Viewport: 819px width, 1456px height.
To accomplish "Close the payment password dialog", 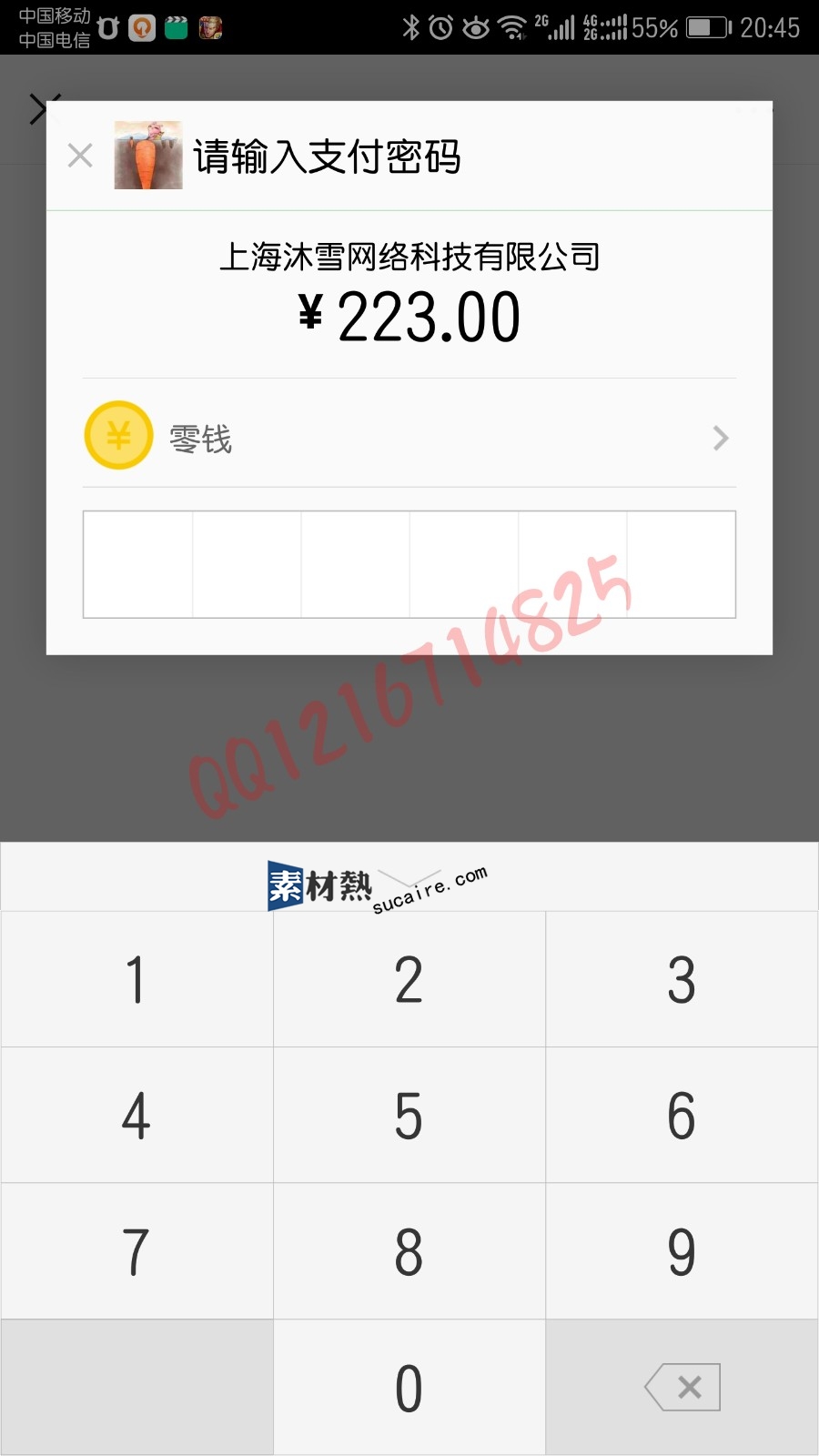I will 80,157.
